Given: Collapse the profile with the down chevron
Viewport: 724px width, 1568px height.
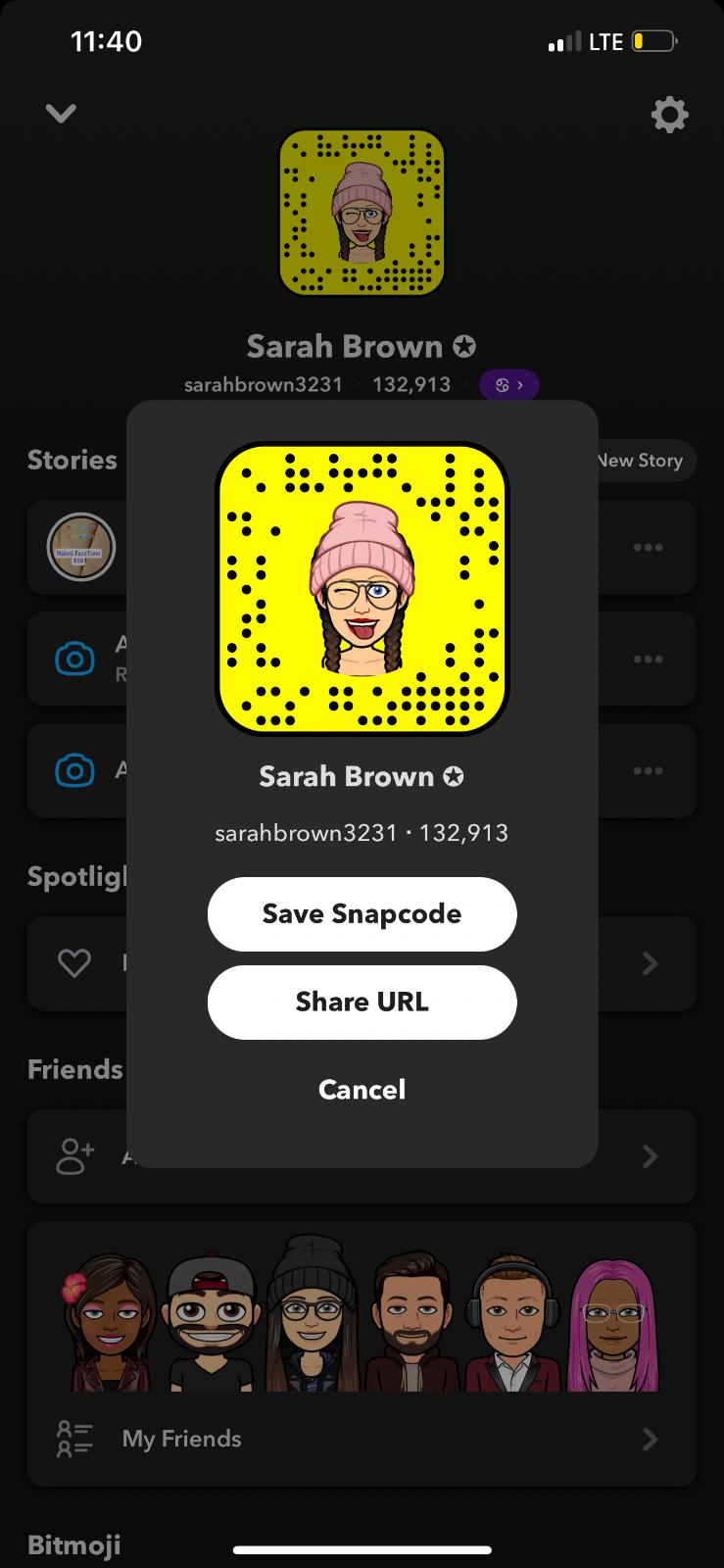Looking at the screenshot, I should [x=61, y=114].
